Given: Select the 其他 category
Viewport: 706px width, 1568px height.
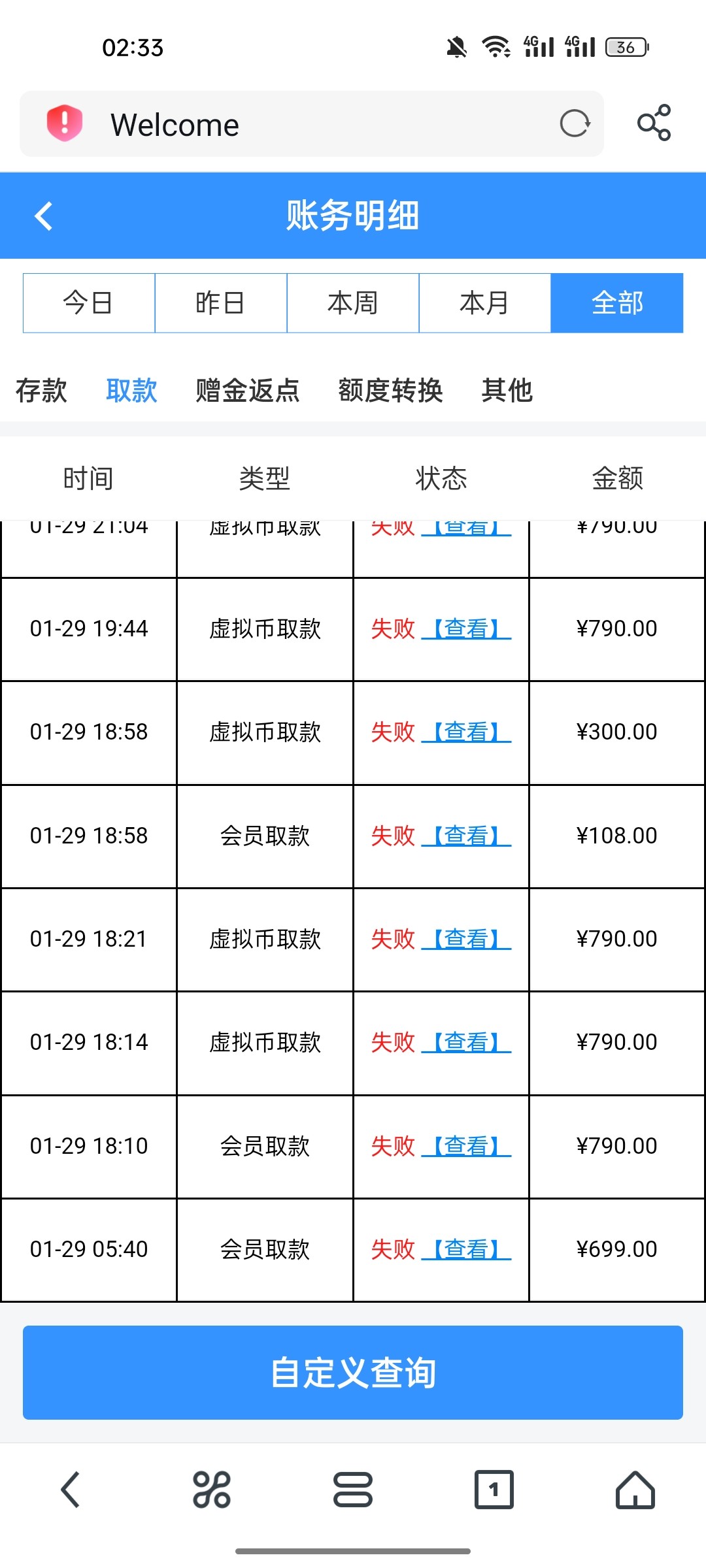Looking at the screenshot, I should [507, 391].
